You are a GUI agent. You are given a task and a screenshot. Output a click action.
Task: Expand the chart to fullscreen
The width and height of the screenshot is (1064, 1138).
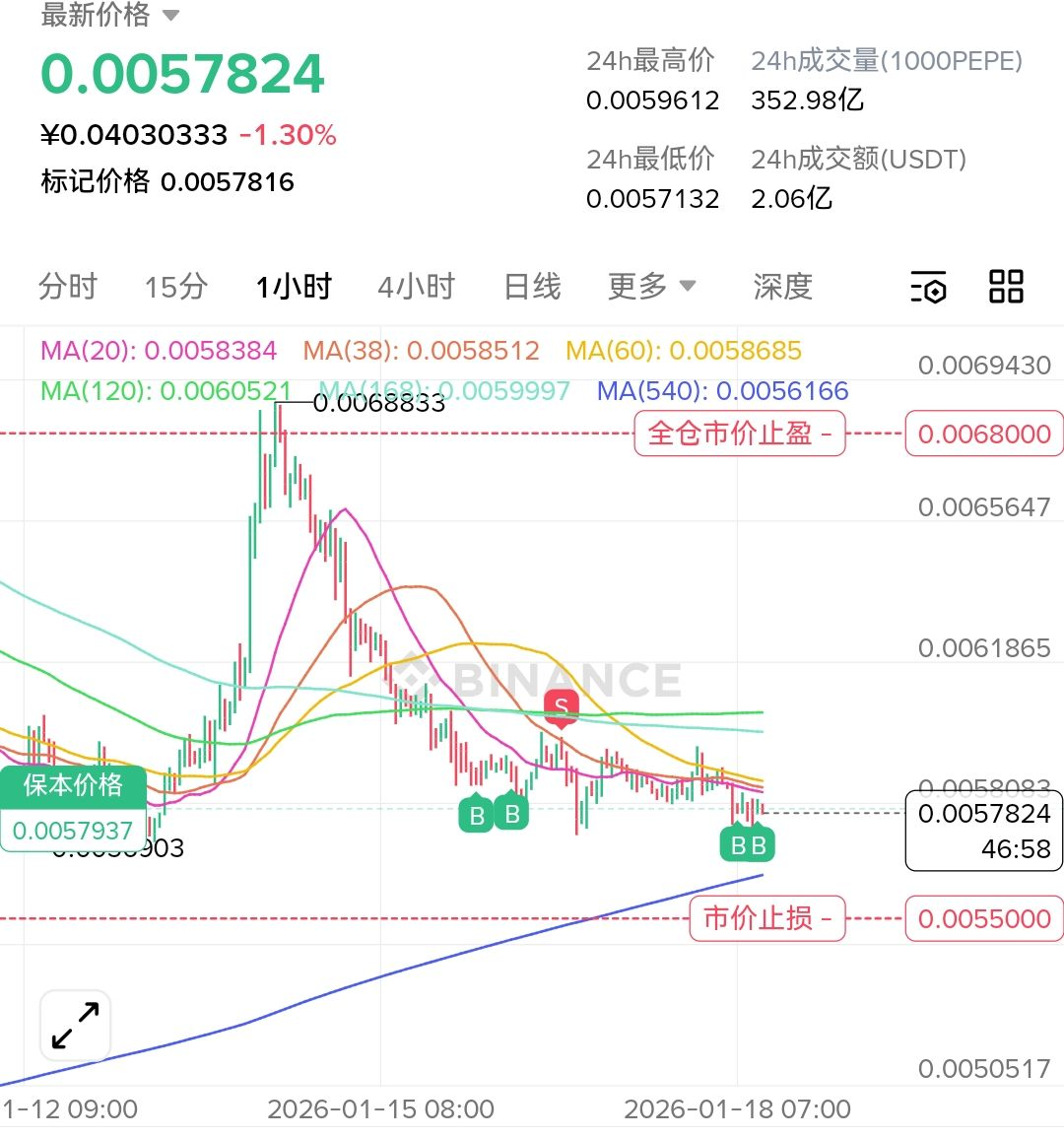(75, 1026)
